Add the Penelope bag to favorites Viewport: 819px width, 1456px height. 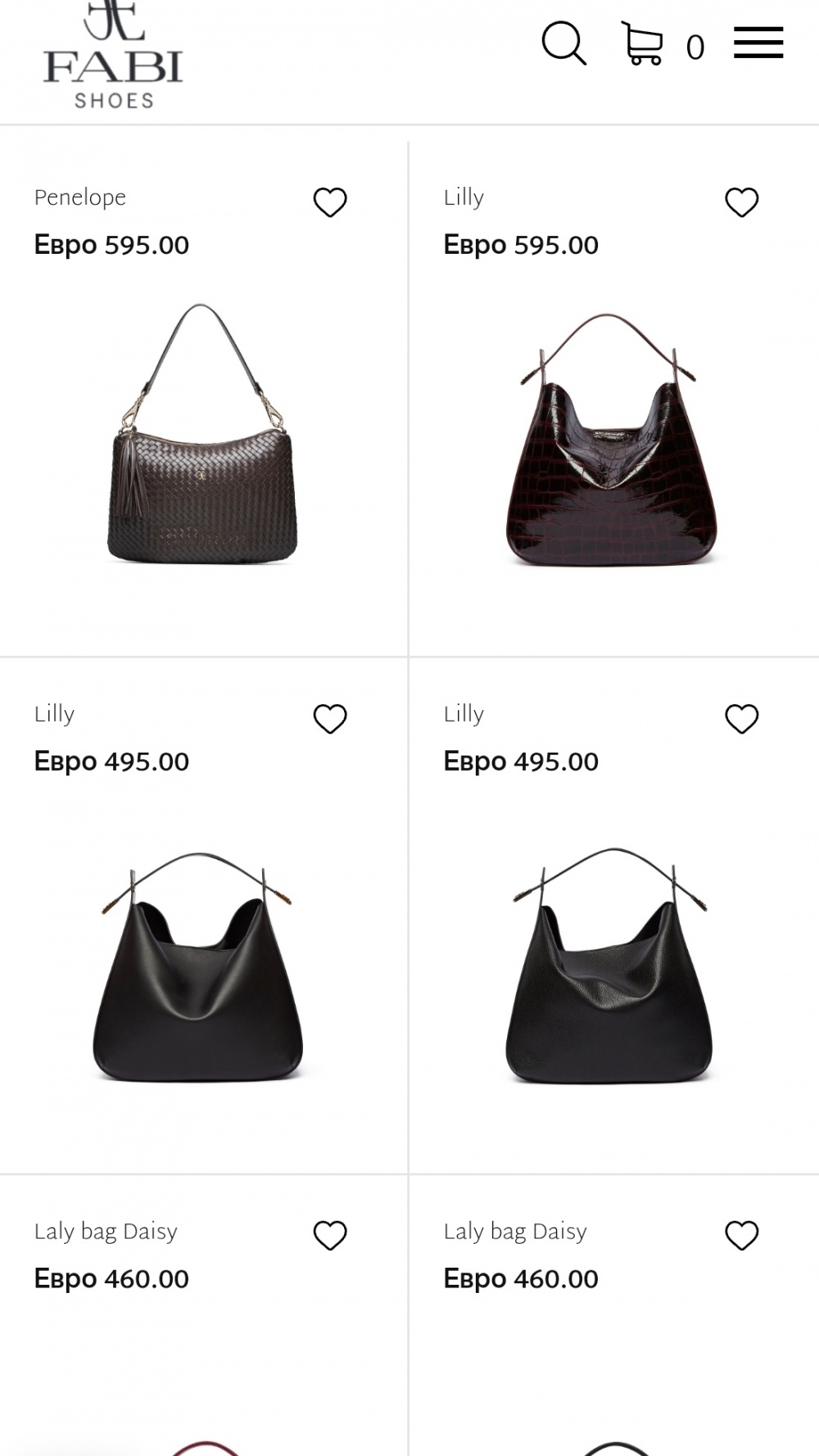pos(330,202)
